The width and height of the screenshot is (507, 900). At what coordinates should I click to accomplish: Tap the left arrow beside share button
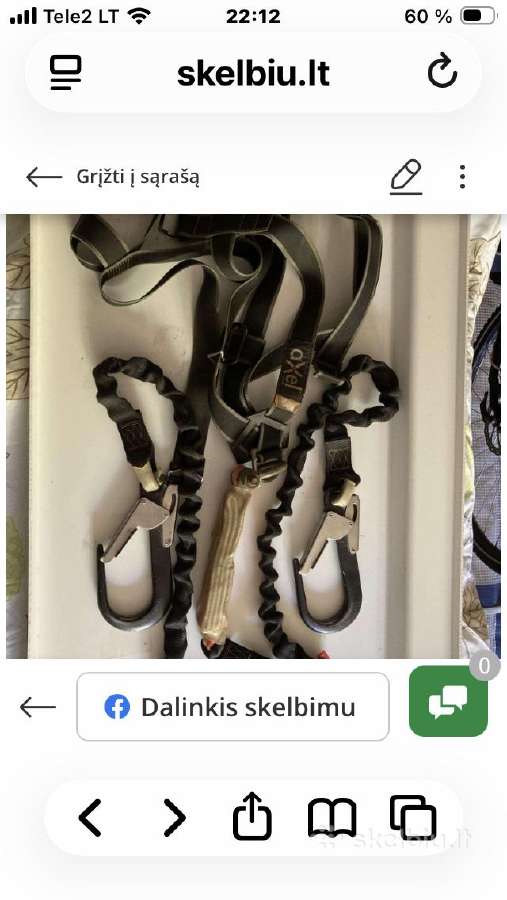pyautogui.click(x=38, y=707)
